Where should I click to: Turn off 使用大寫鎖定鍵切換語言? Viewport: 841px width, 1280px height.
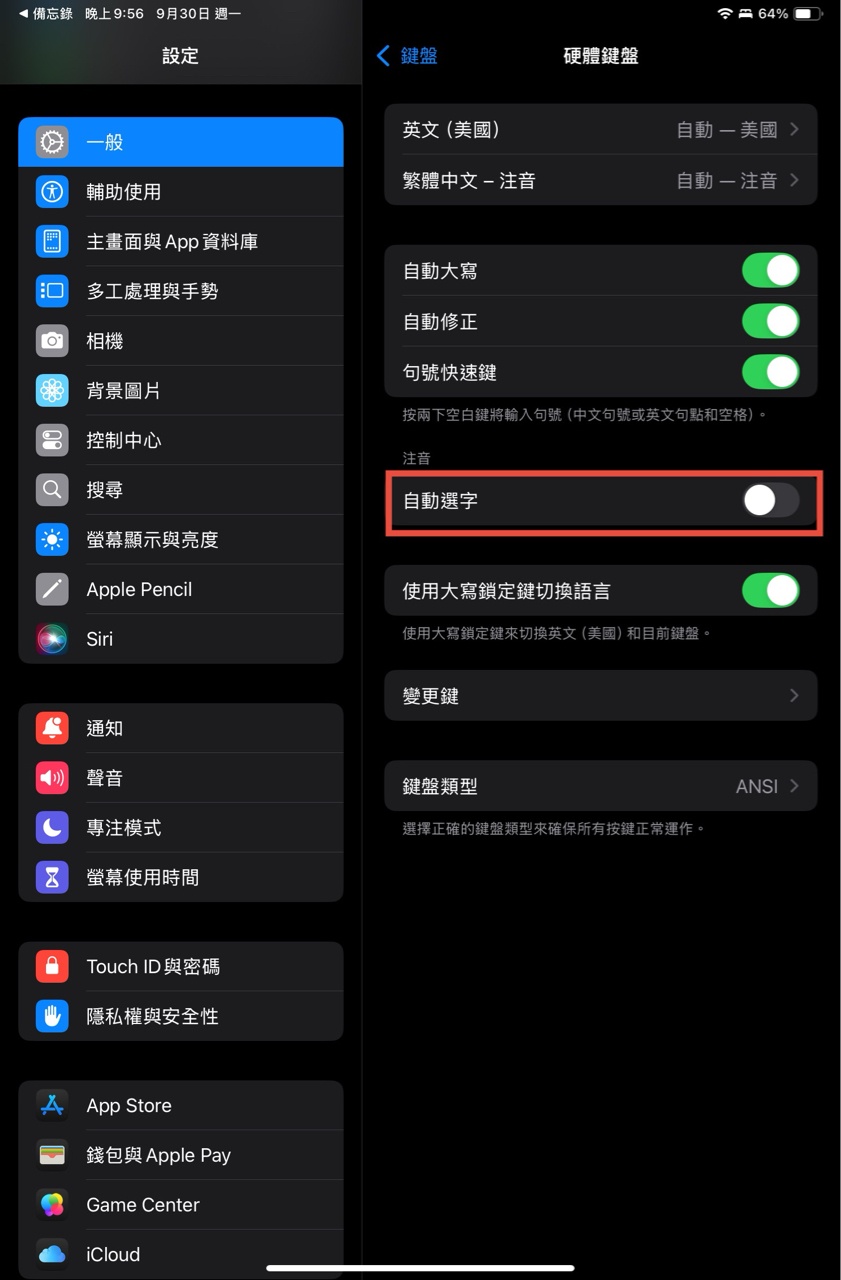pyautogui.click(x=770, y=591)
